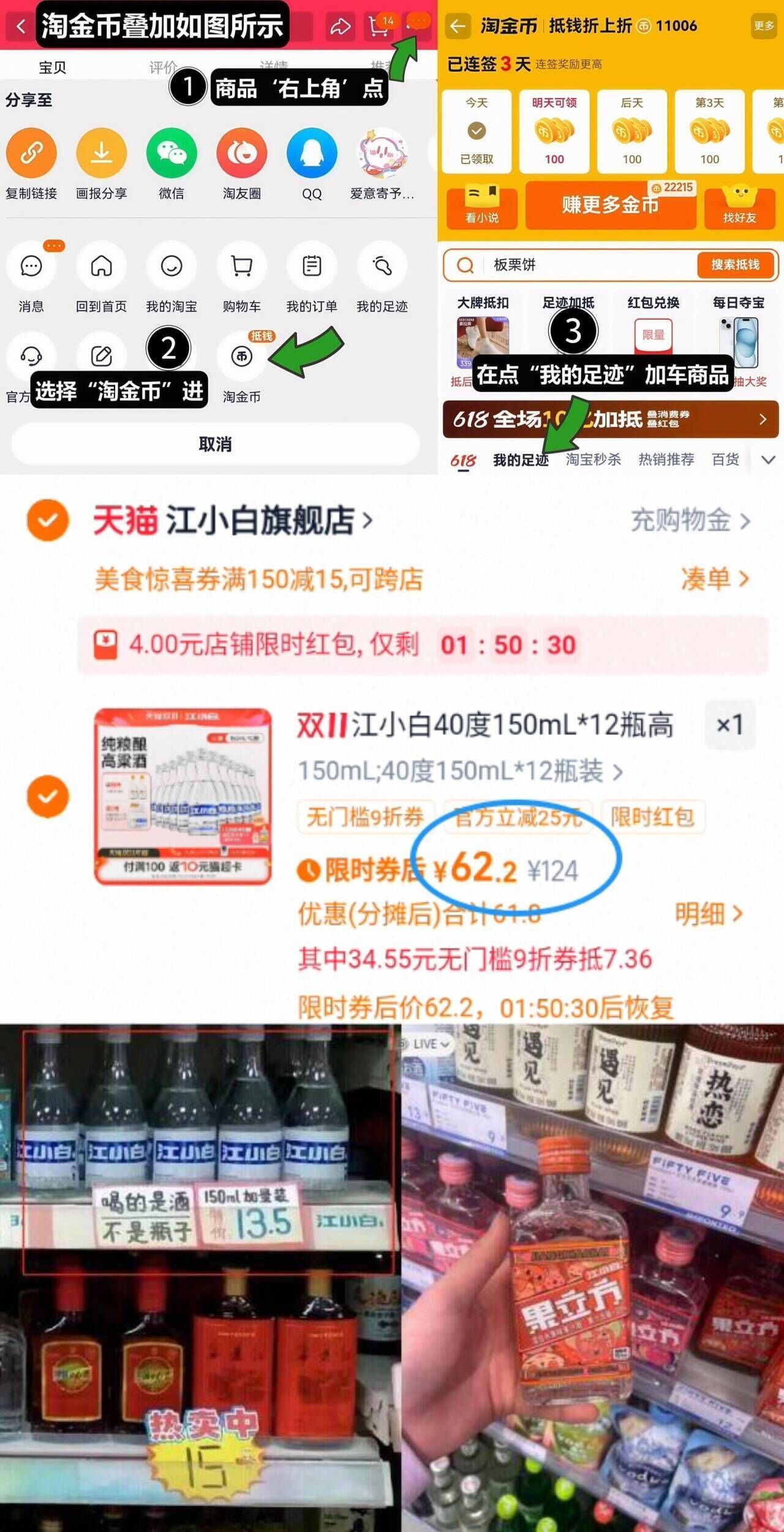The width and height of the screenshot is (784, 1532).
Task: Expand more tabs with the down chevron
Action: point(769,458)
